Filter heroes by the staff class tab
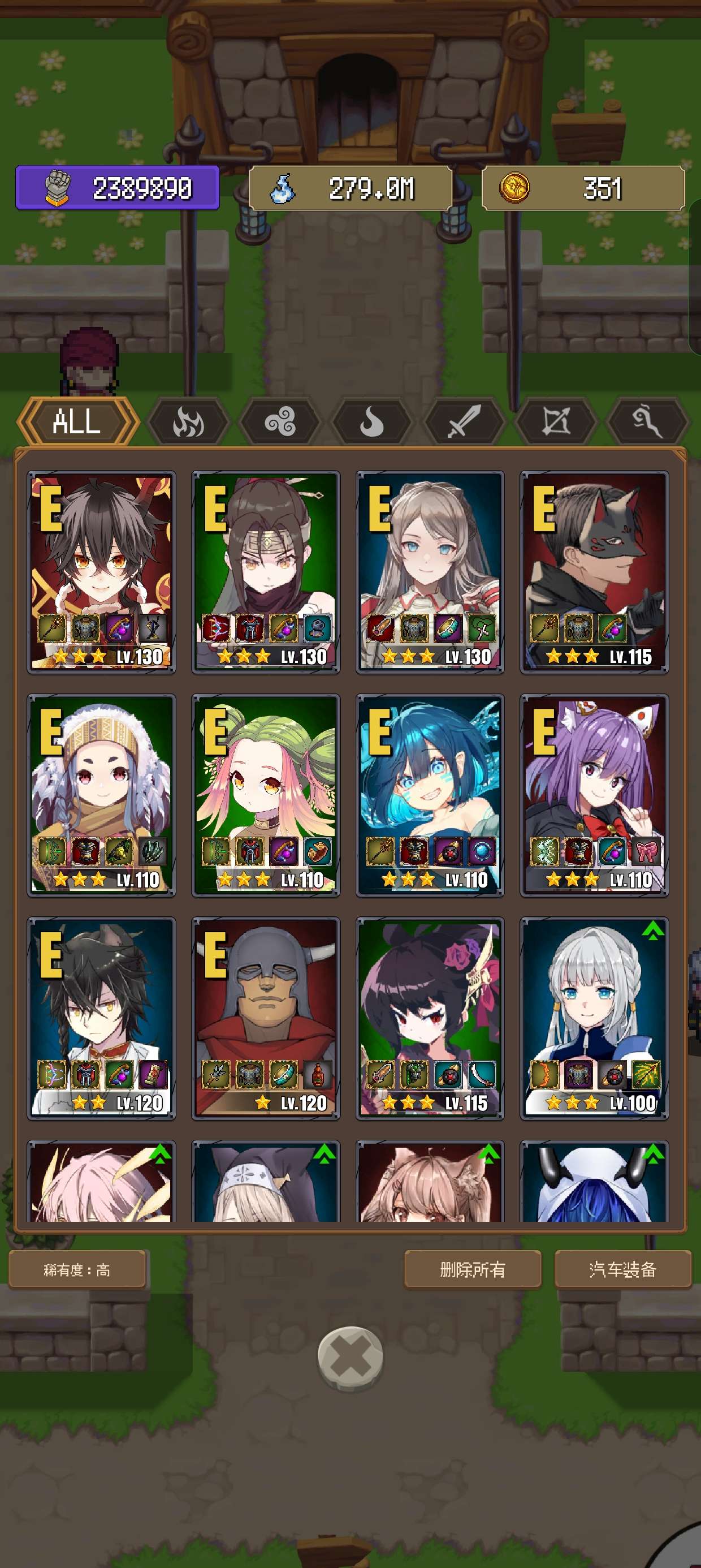This screenshot has height=1568, width=701. [647, 421]
